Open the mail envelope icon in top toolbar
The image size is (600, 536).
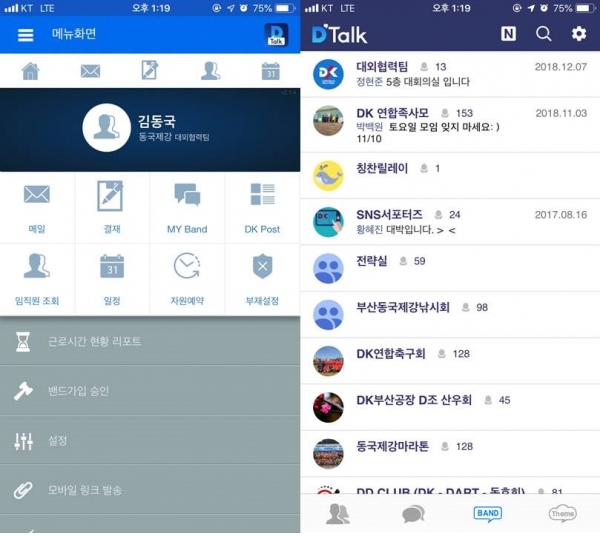point(90,71)
